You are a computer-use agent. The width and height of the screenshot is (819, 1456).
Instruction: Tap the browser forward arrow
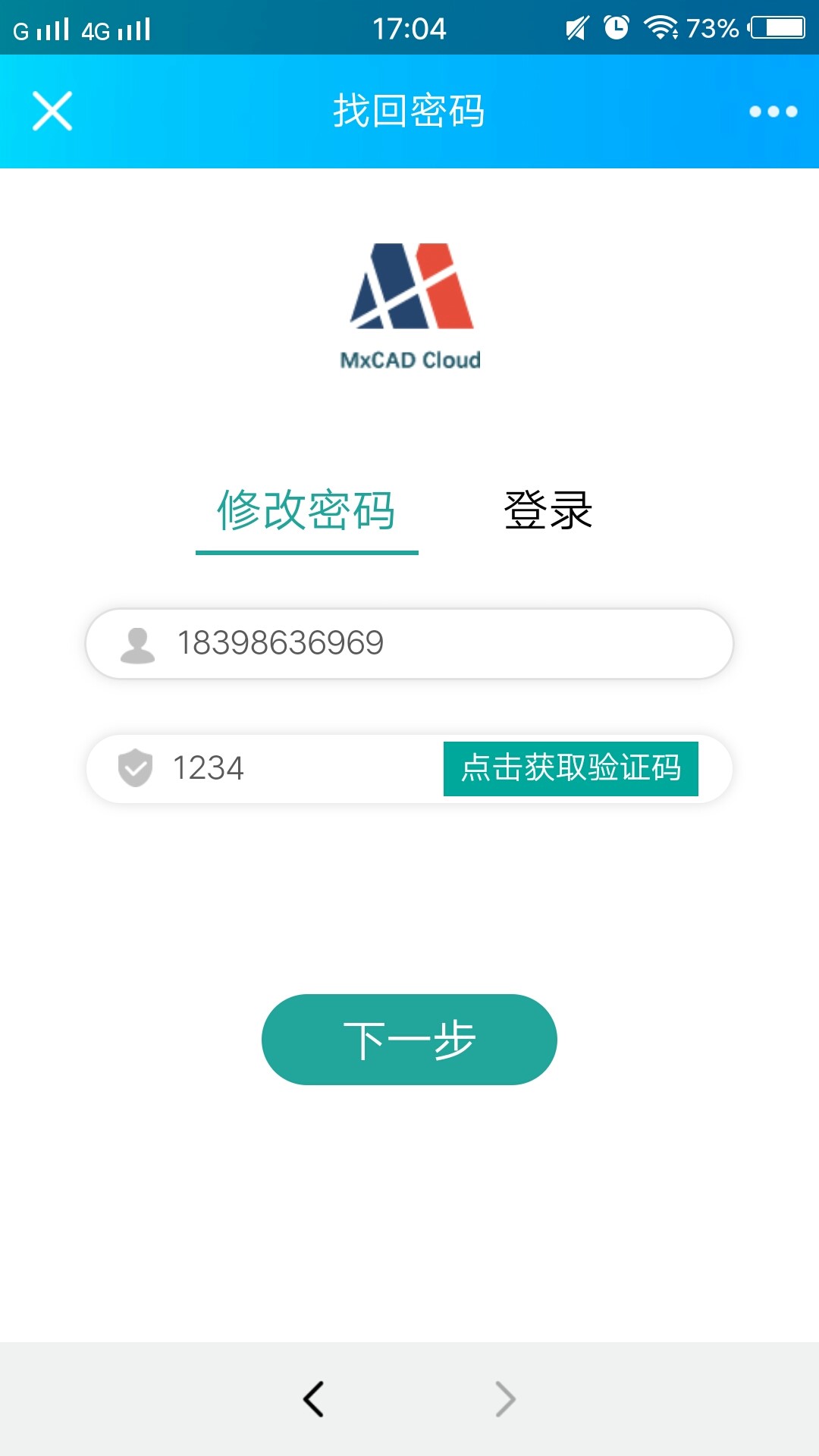pos(505,1399)
